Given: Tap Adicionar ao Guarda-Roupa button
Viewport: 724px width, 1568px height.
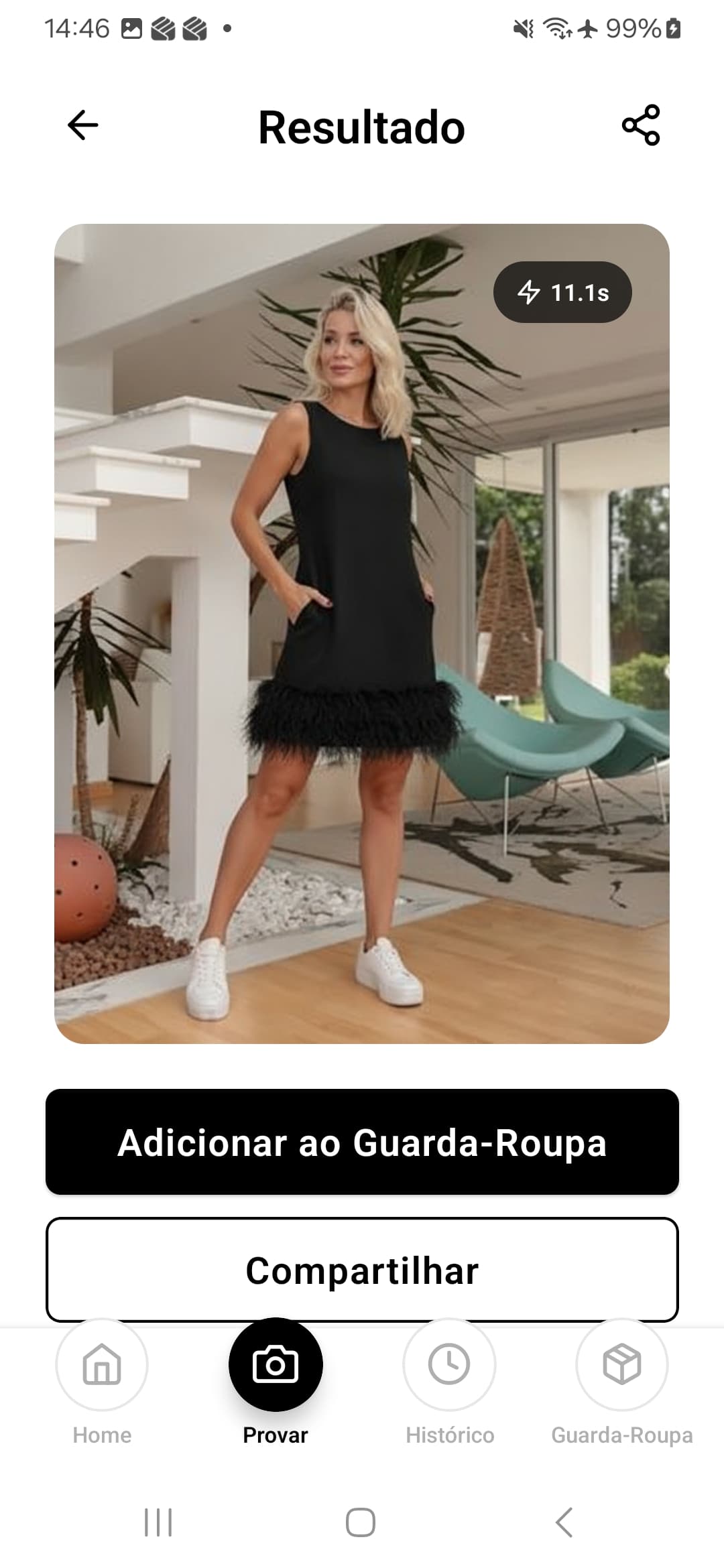Looking at the screenshot, I should pos(362,1142).
